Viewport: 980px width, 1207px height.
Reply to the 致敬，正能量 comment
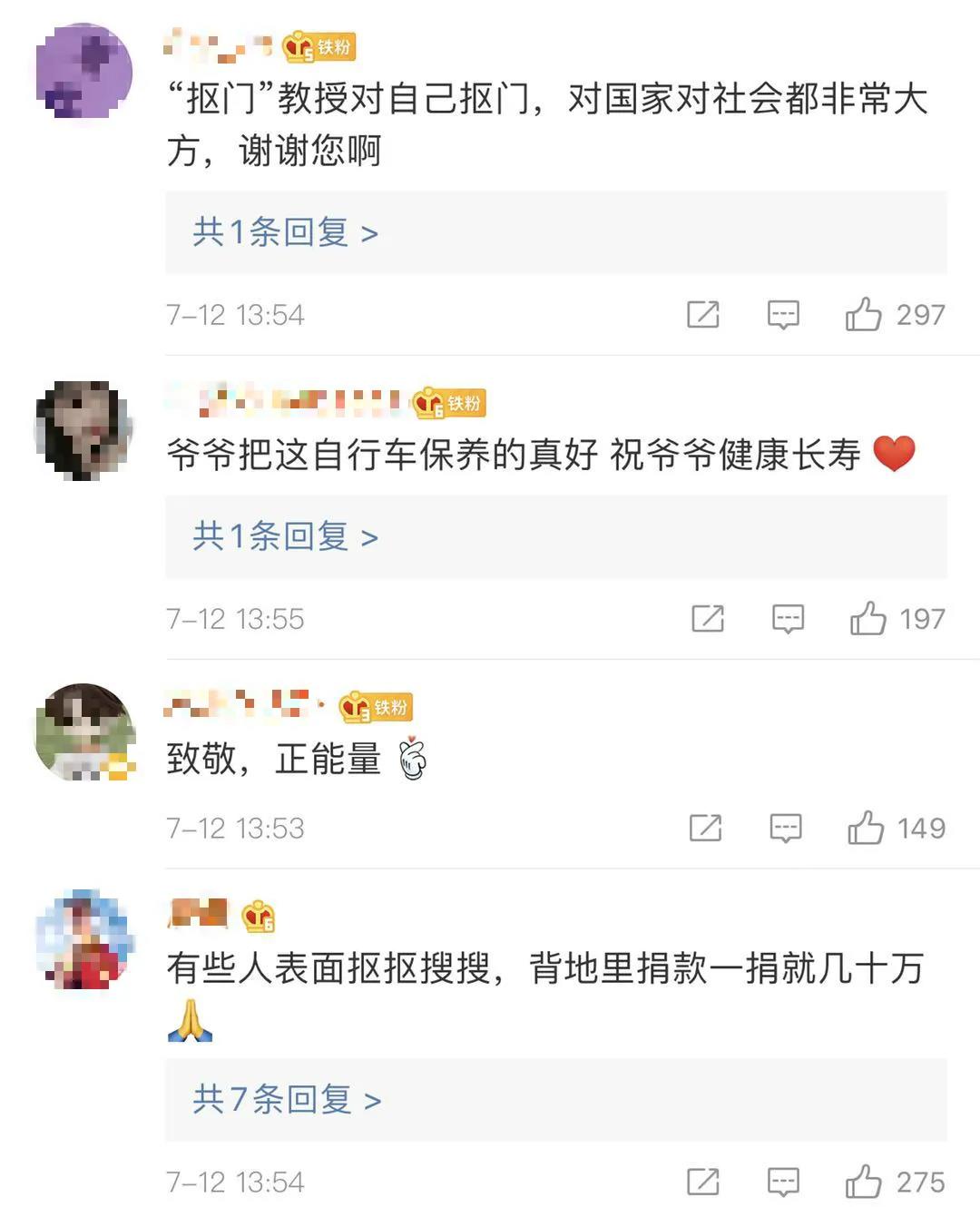coord(785,828)
